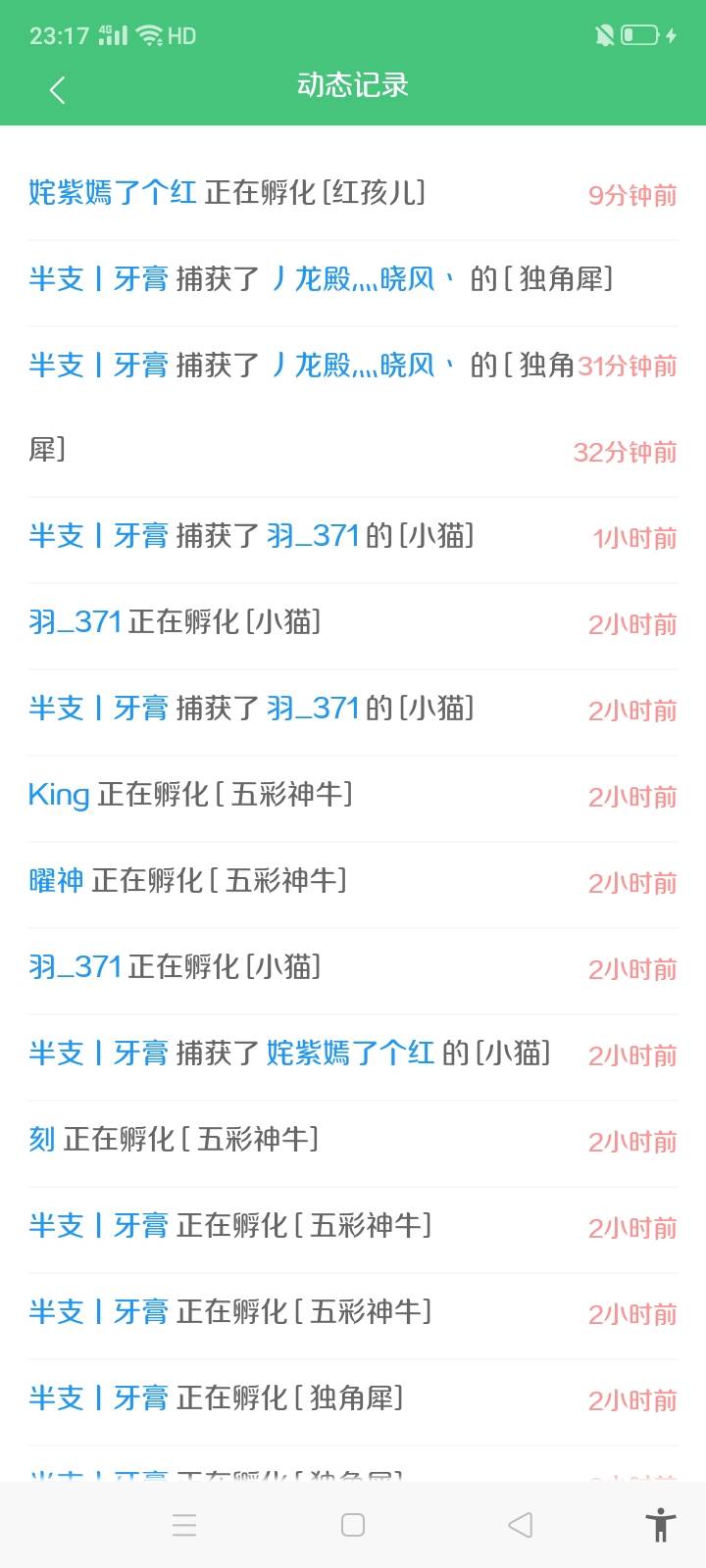Open 姹紫嫣了个红 in the 红孩儿 entry
Image resolution: width=706 pixels, height=1568 pixels.
113,192
